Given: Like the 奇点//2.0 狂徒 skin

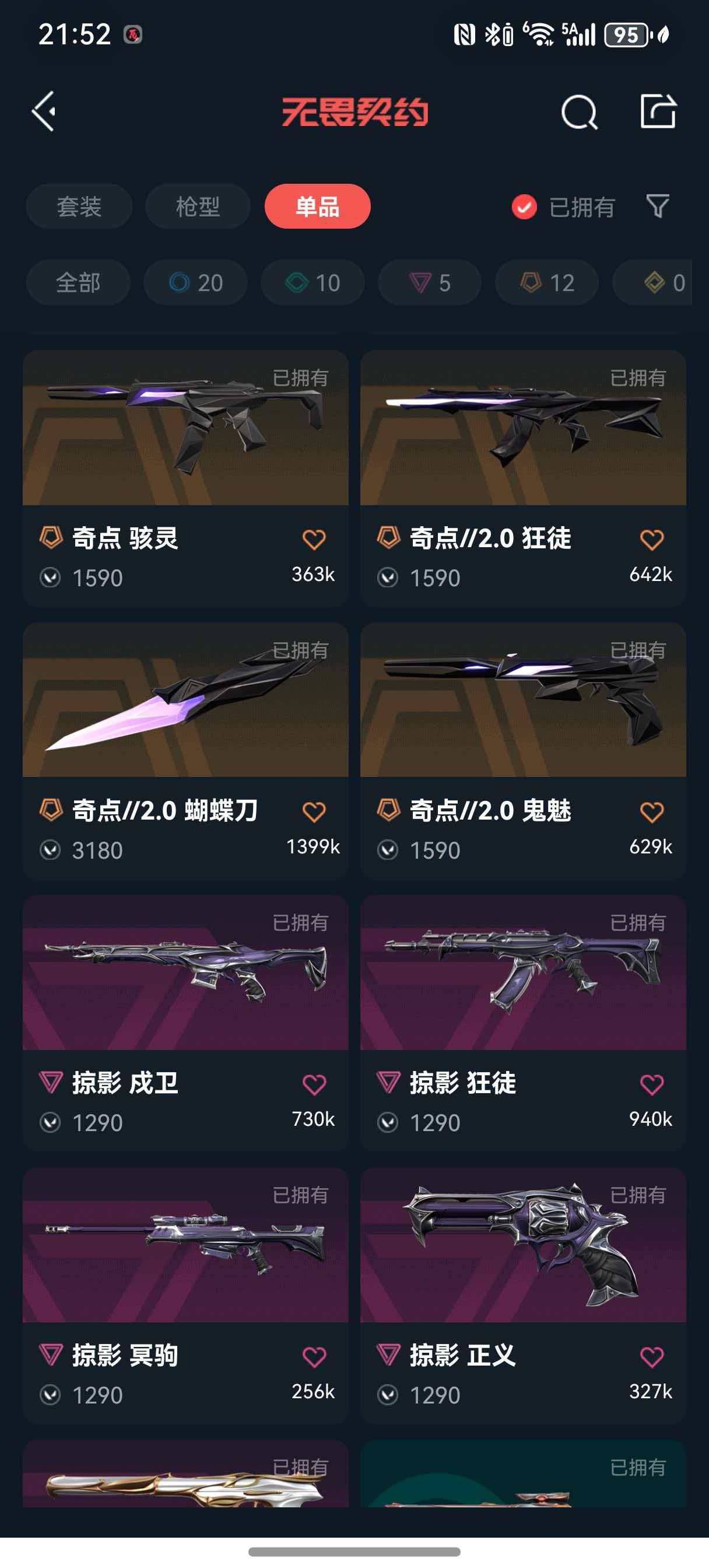Looking at the screenshot, I should coord(651,540).
